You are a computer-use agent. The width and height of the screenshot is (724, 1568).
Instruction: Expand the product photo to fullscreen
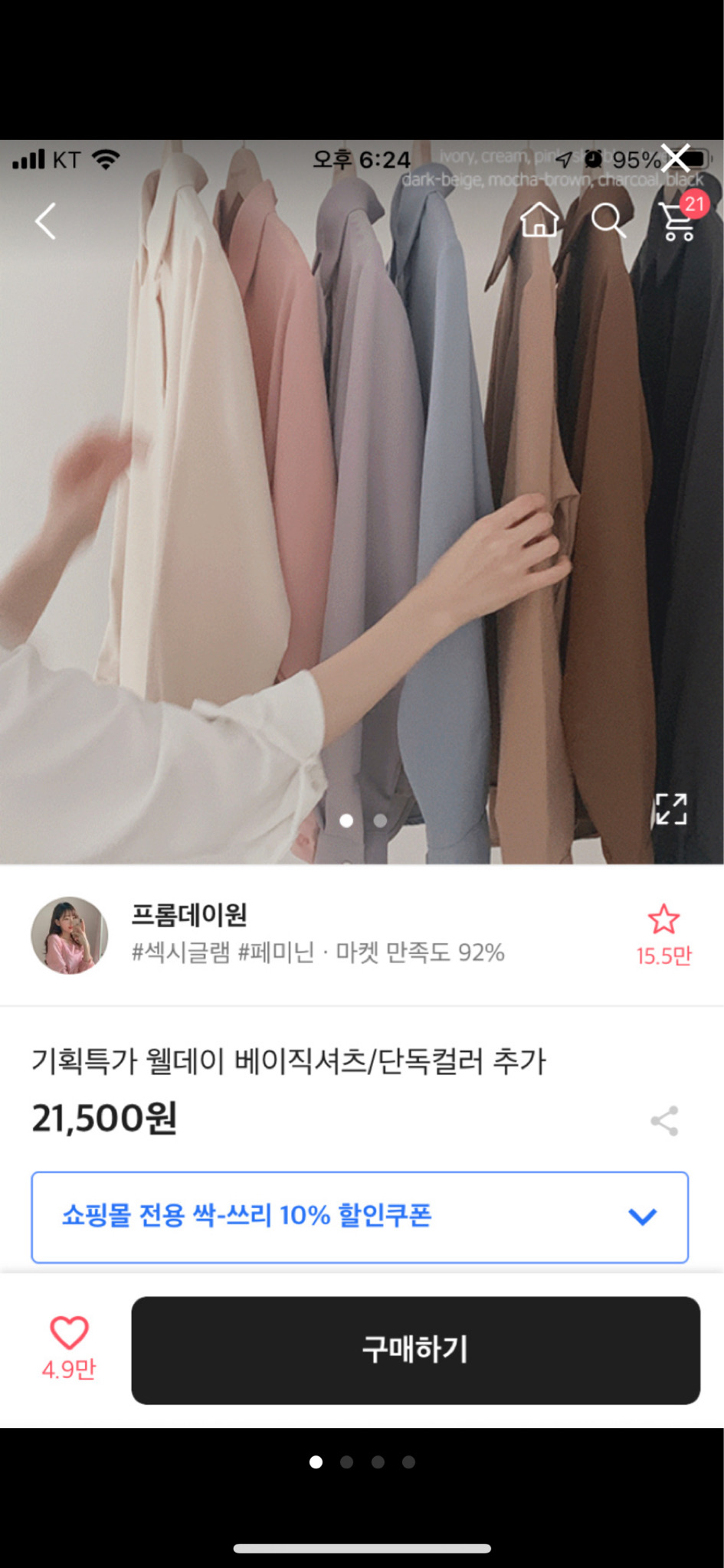pyautogui.click(x=670, y=810)
